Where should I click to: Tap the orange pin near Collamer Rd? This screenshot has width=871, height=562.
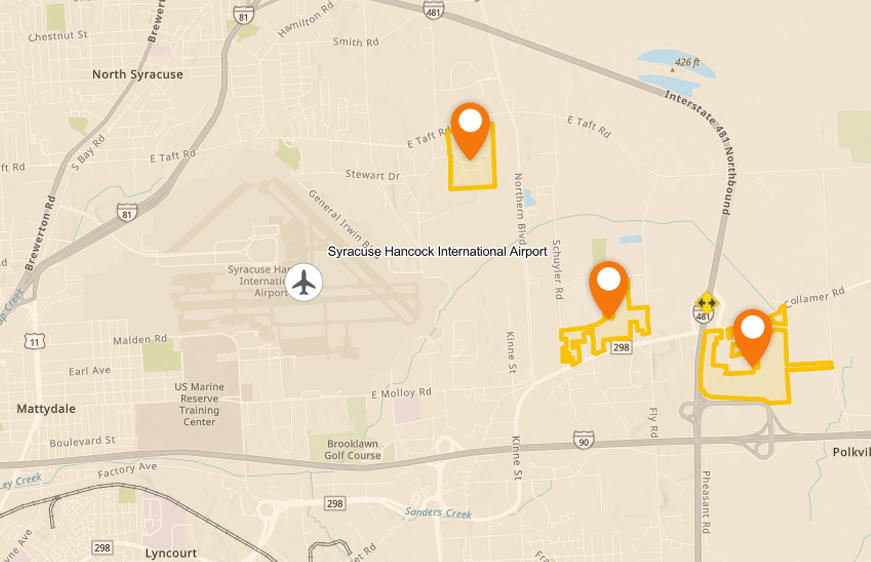click(x=752, y=331)
